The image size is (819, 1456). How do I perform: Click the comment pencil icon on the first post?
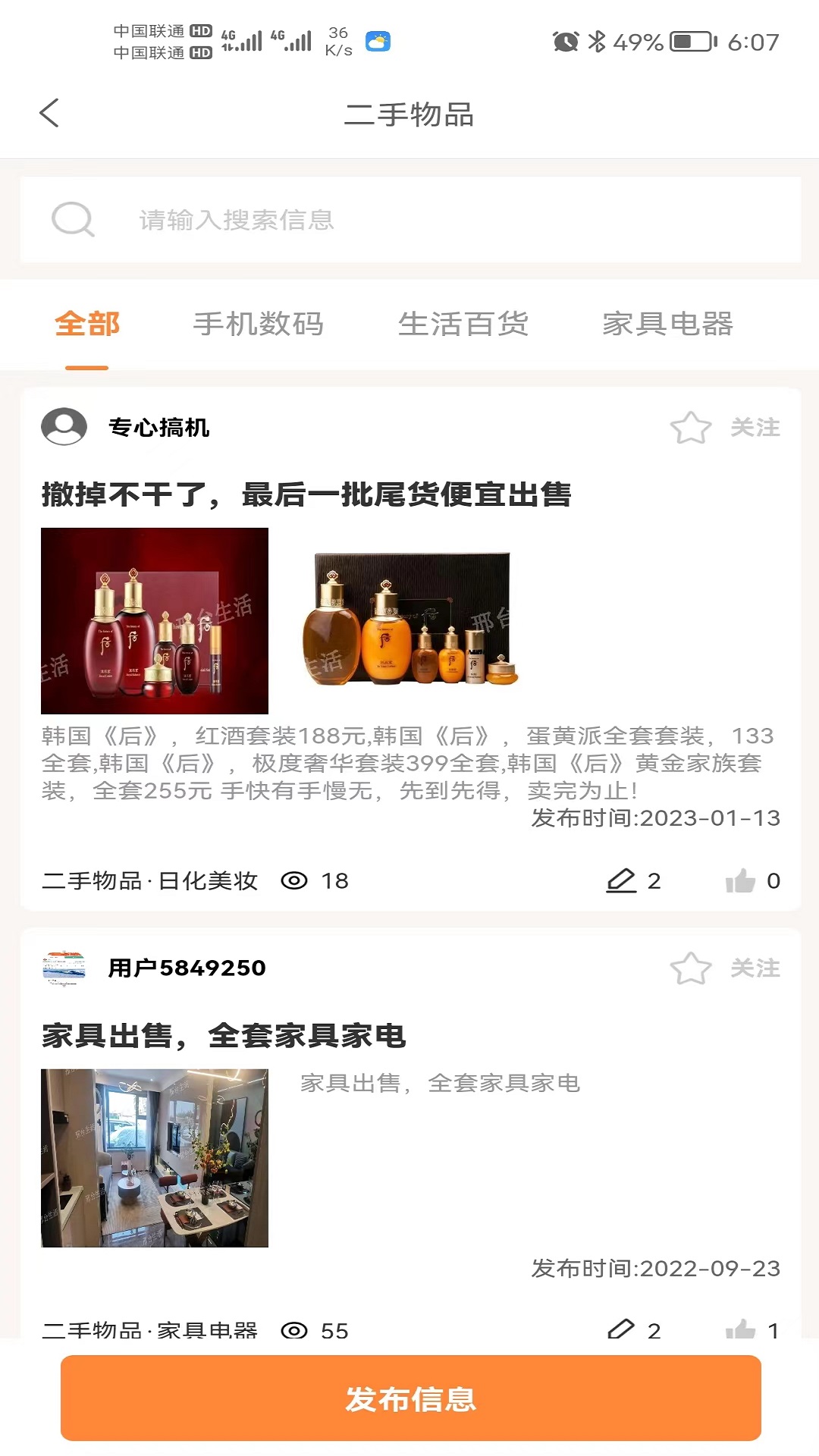(623, 880)
